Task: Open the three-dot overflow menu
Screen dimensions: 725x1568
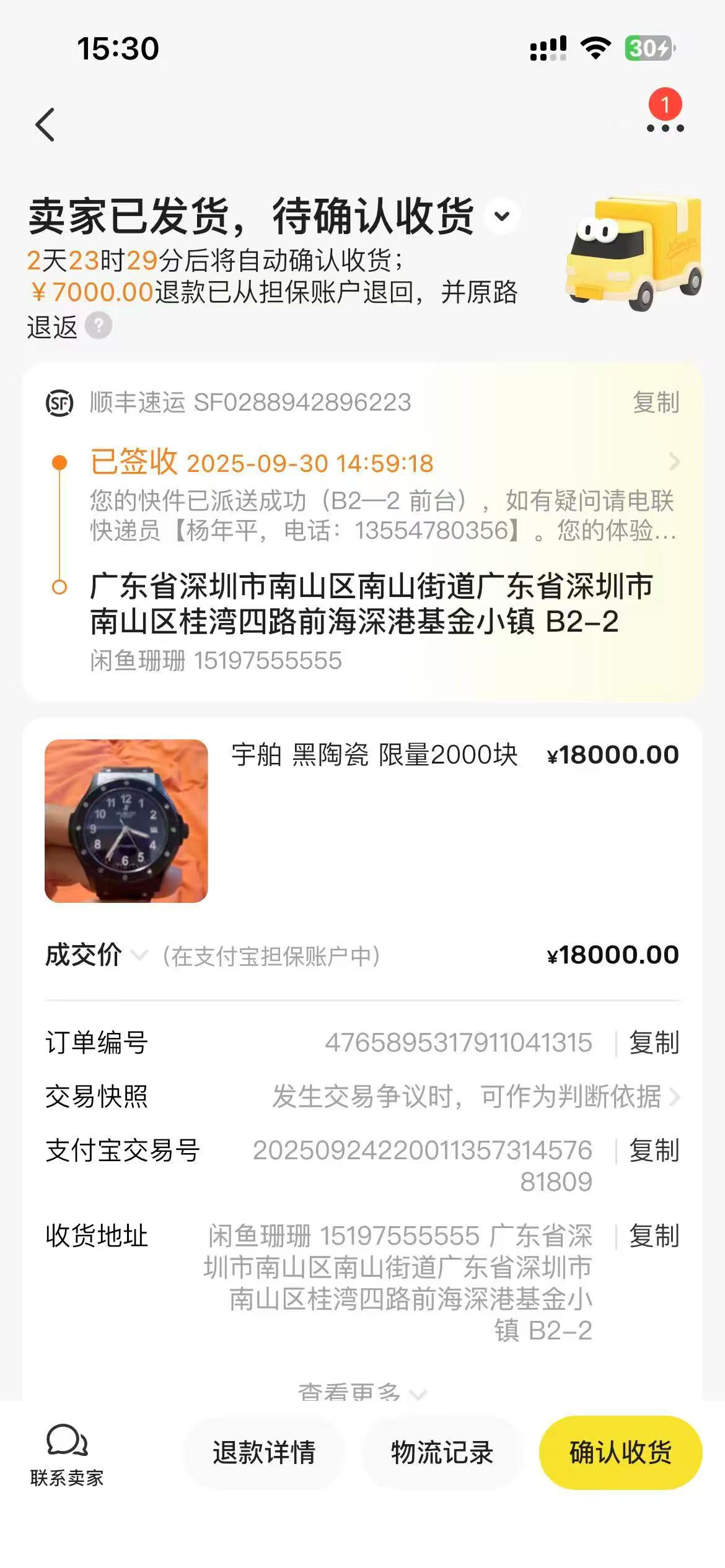Action: (665, 128)
